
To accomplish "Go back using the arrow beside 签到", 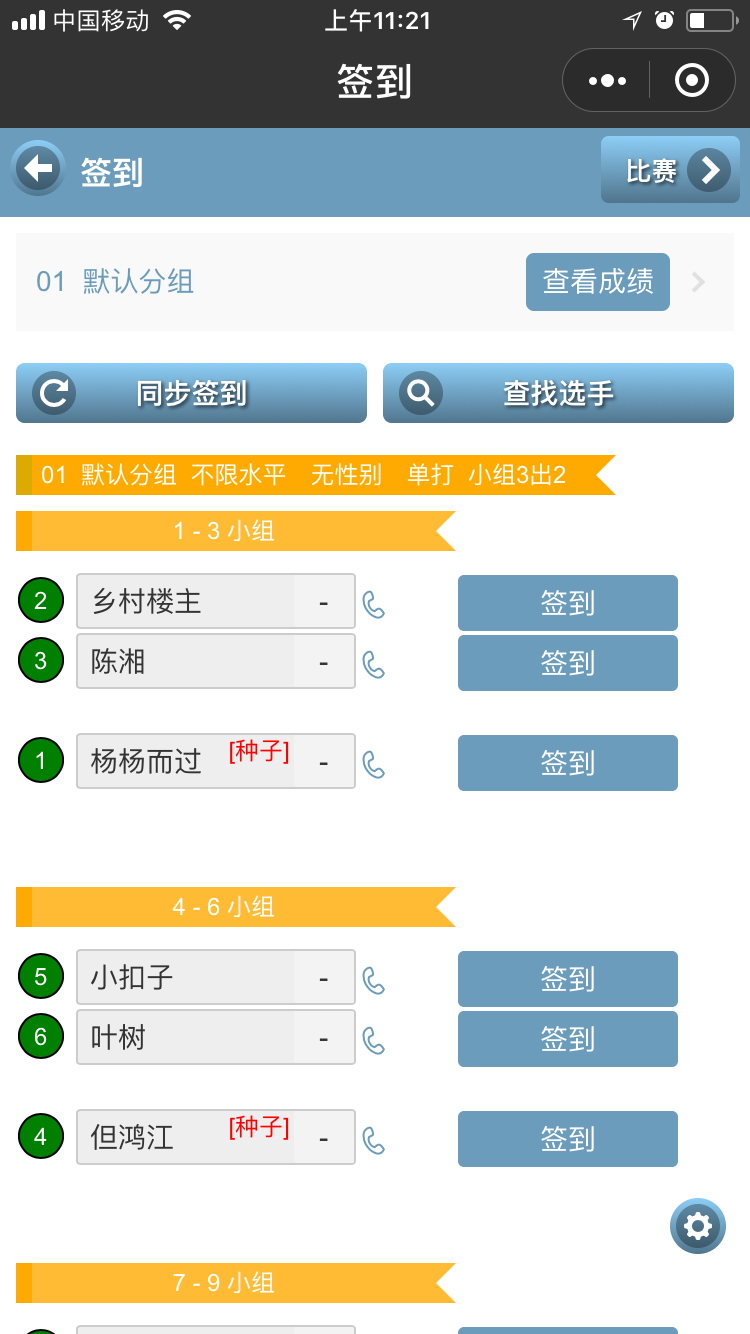I will tap(38, 168).
